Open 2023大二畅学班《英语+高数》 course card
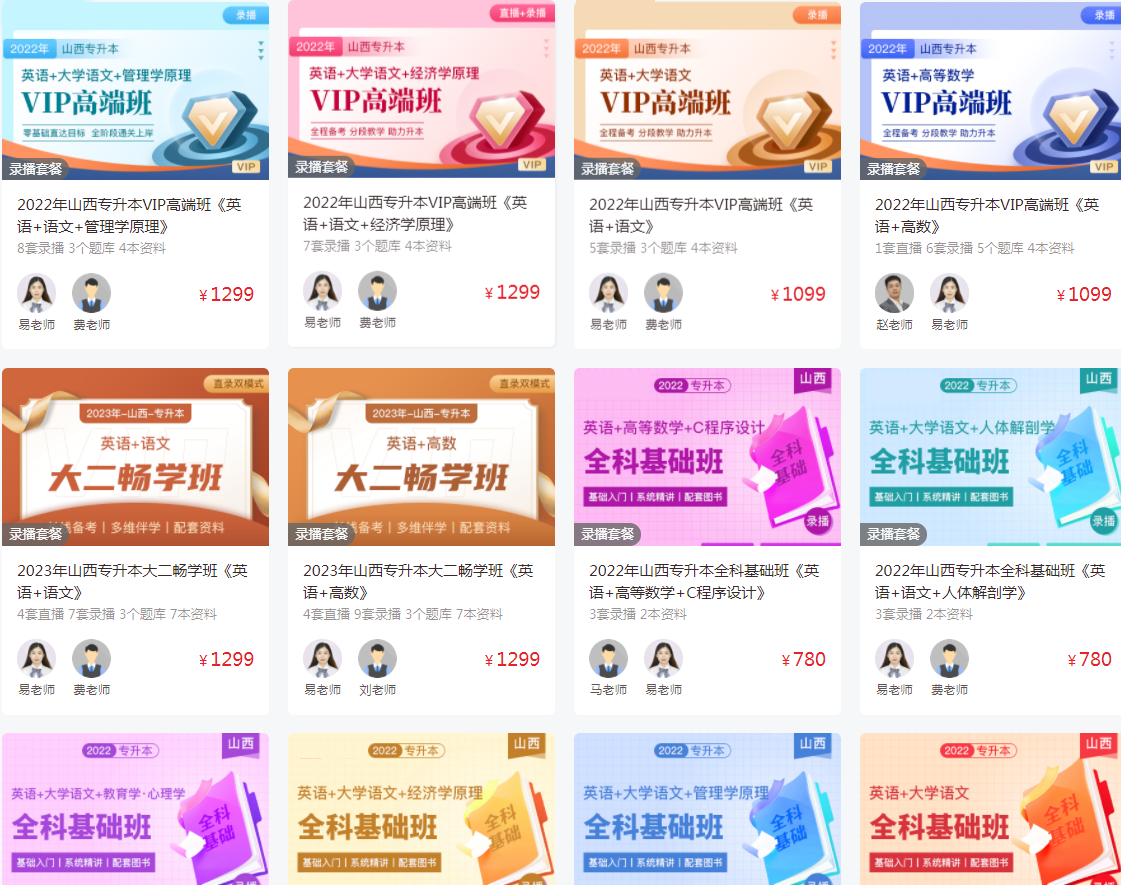Viewport: 1121px width, 885px height. pos(420,581)
